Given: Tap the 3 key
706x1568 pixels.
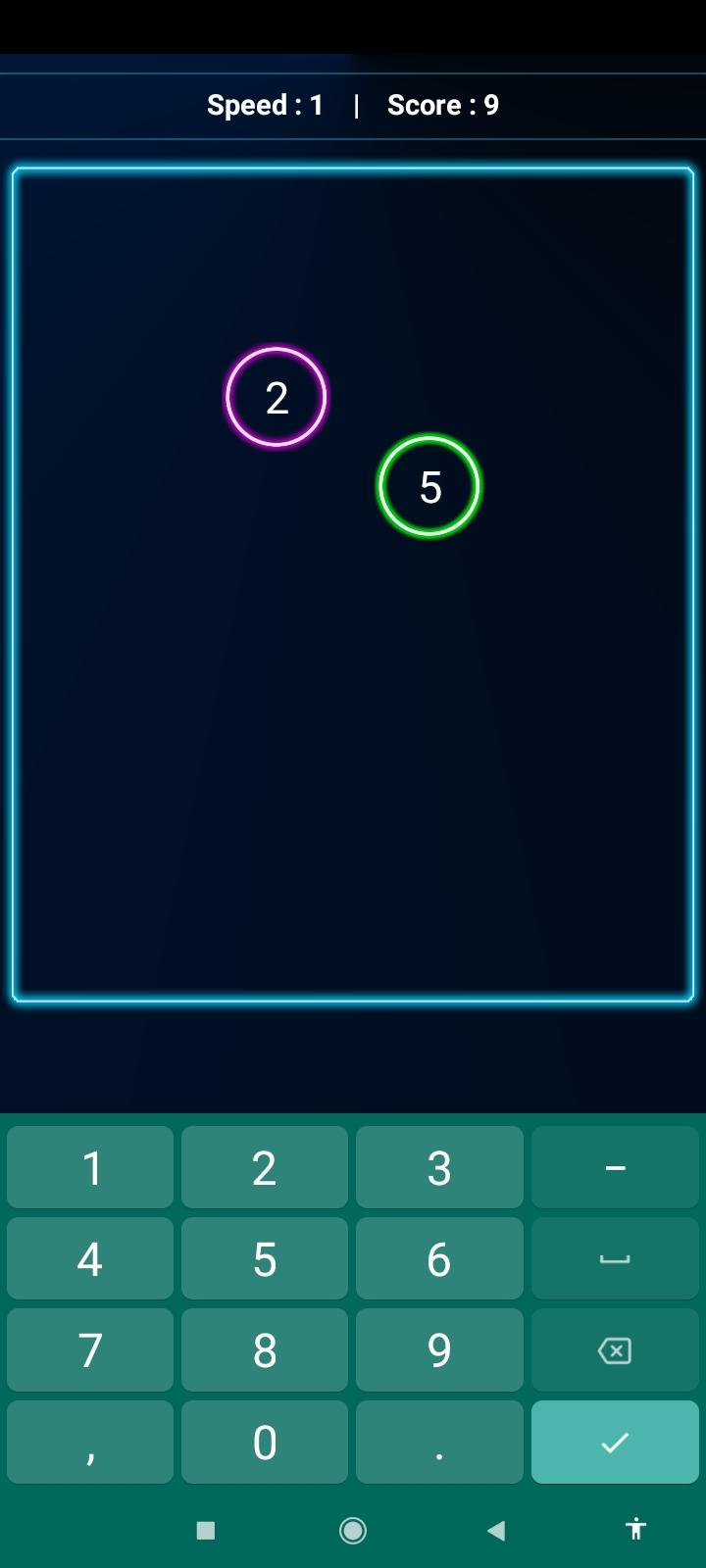Looking at the screenshot, I should click(x=439, y=1167).
